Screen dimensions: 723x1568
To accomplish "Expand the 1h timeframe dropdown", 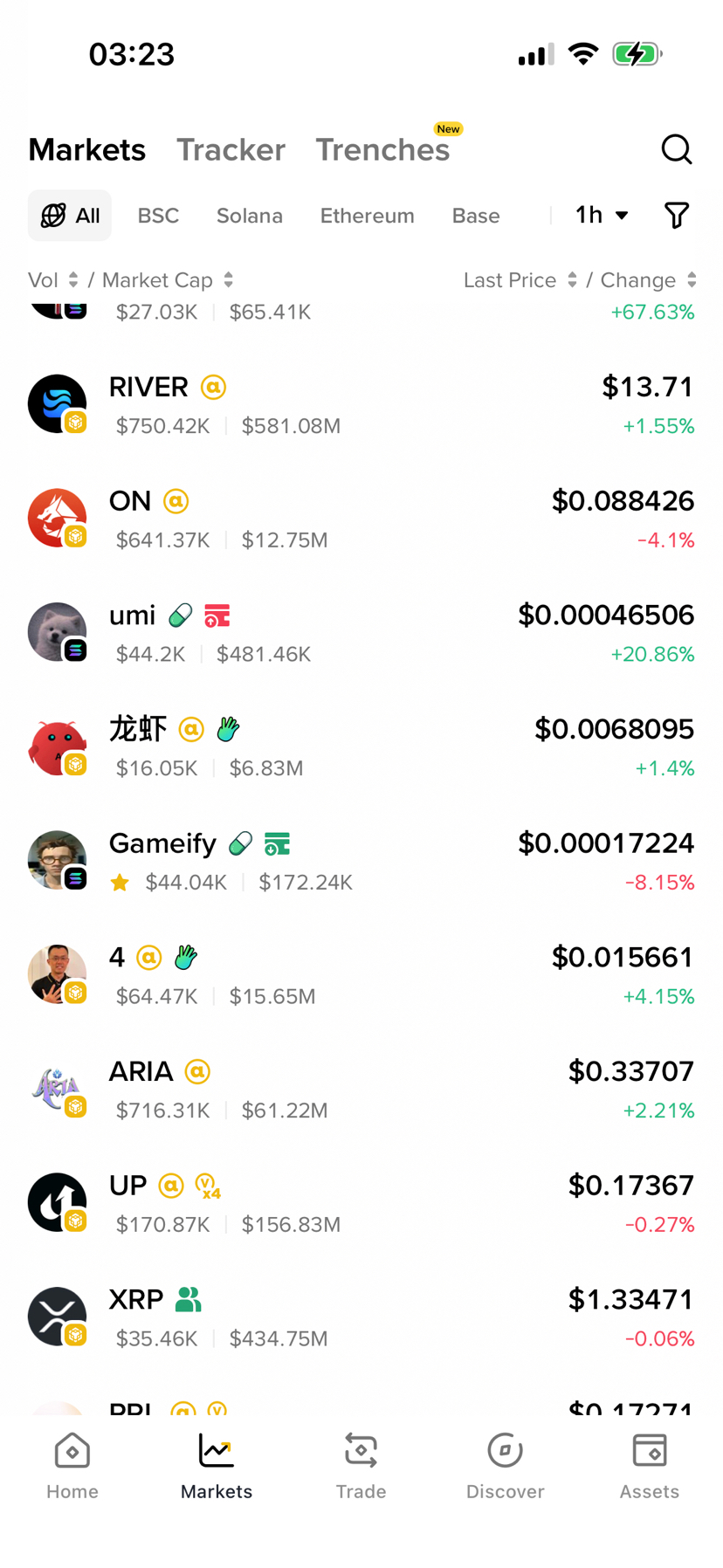I will click(602, 215).
